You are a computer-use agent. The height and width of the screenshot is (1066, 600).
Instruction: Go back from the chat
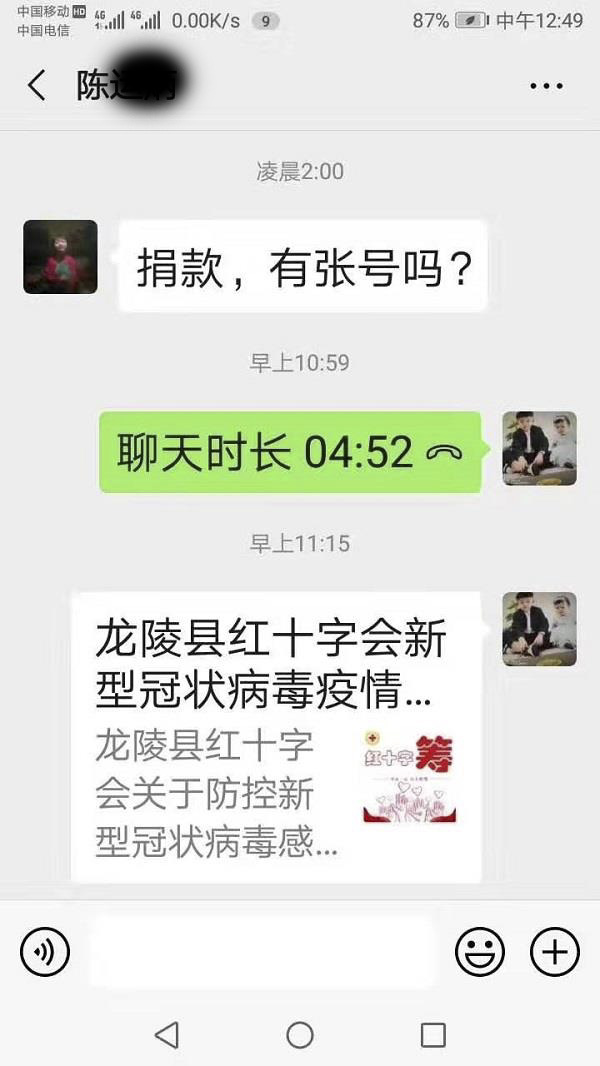pyautogui.click(x=37, y=86)
